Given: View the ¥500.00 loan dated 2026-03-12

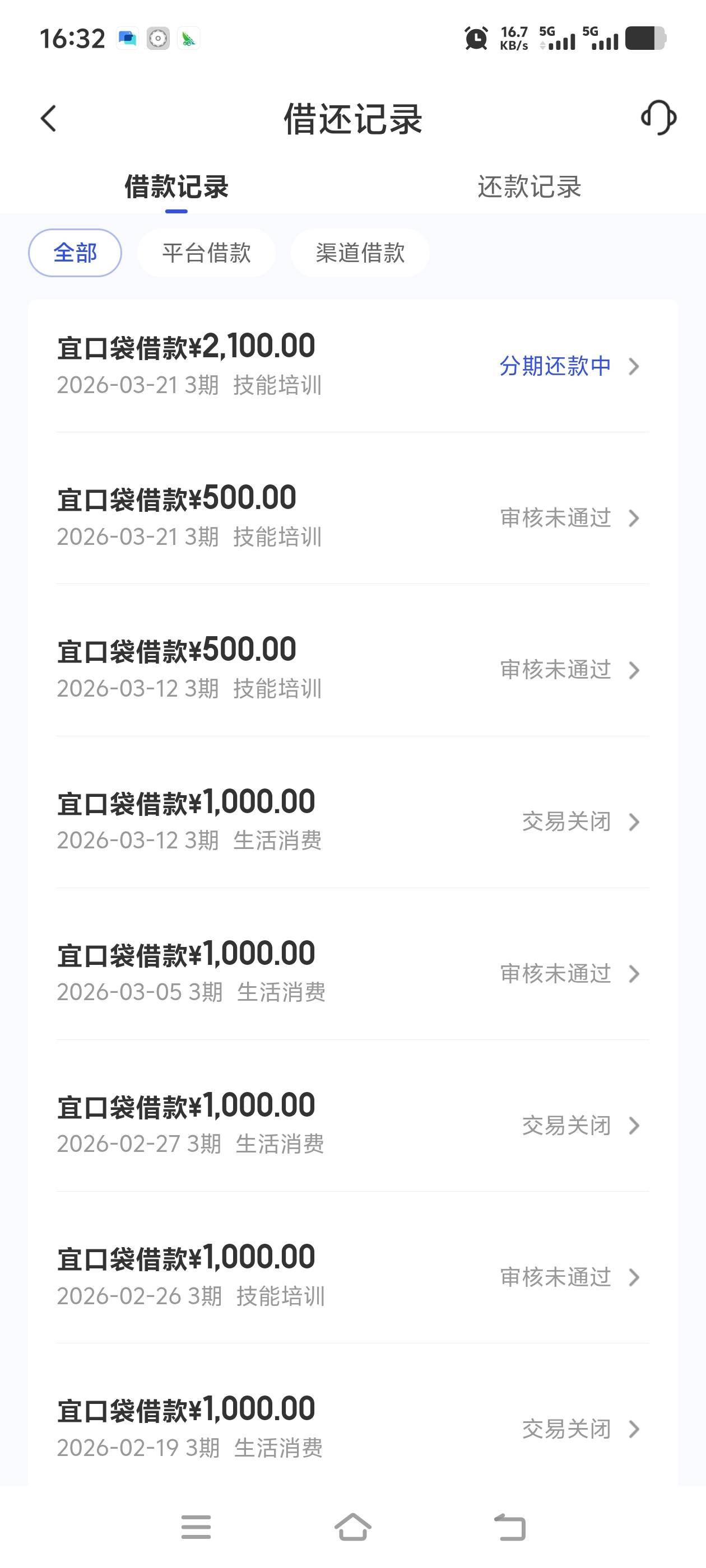Looking at the screenshot, I should click(x=352, y=669).
